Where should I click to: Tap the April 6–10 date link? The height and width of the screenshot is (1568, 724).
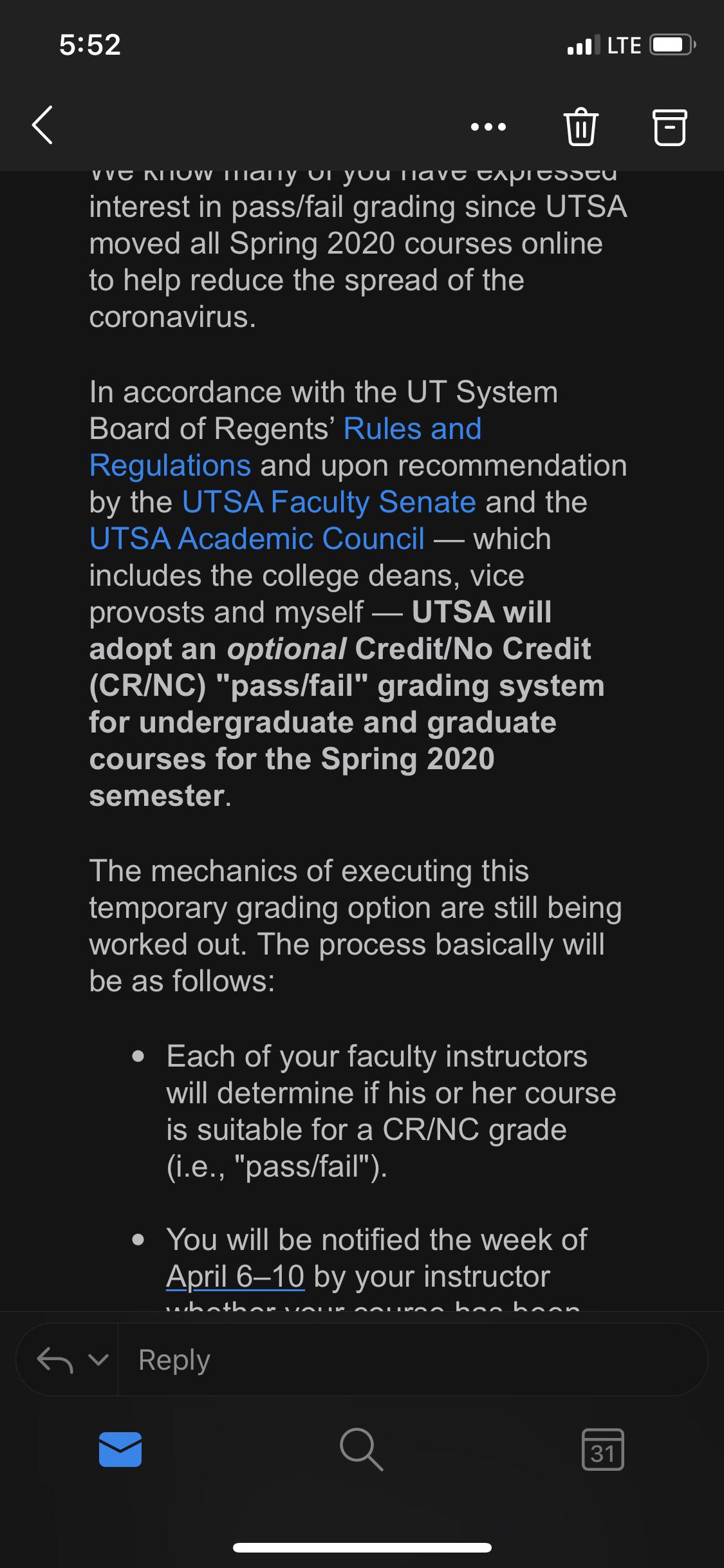coord(235,1276)
